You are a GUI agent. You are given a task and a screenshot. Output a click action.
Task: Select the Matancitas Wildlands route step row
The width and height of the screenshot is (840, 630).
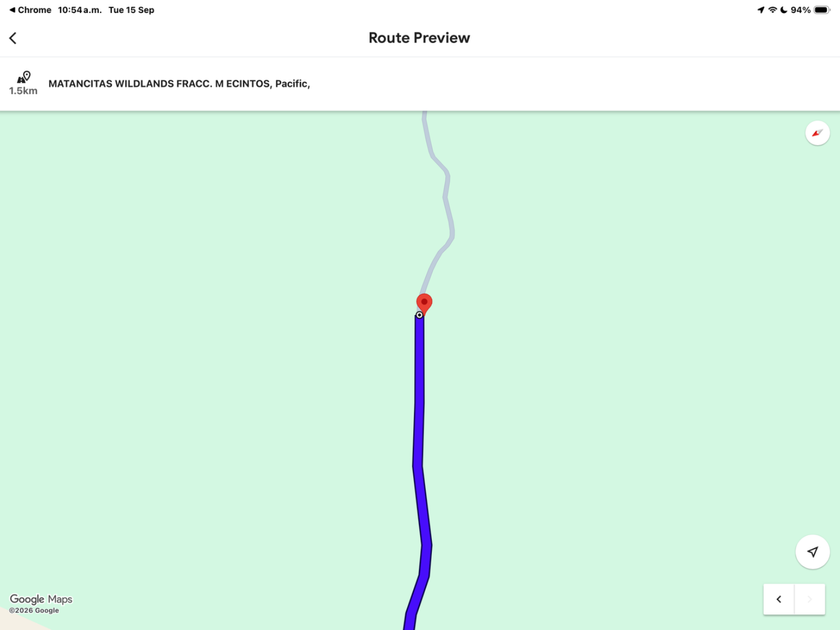coord(420,84)
